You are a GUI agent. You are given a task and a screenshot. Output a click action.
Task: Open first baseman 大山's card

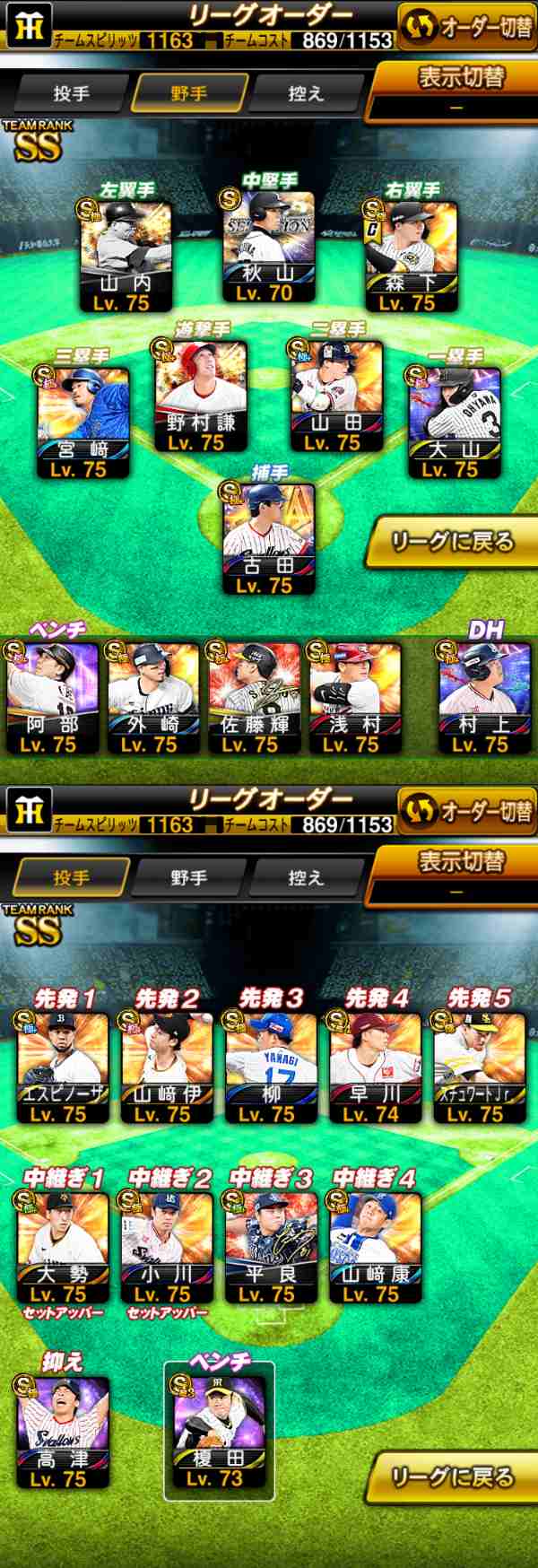click(x=455, y=422)
